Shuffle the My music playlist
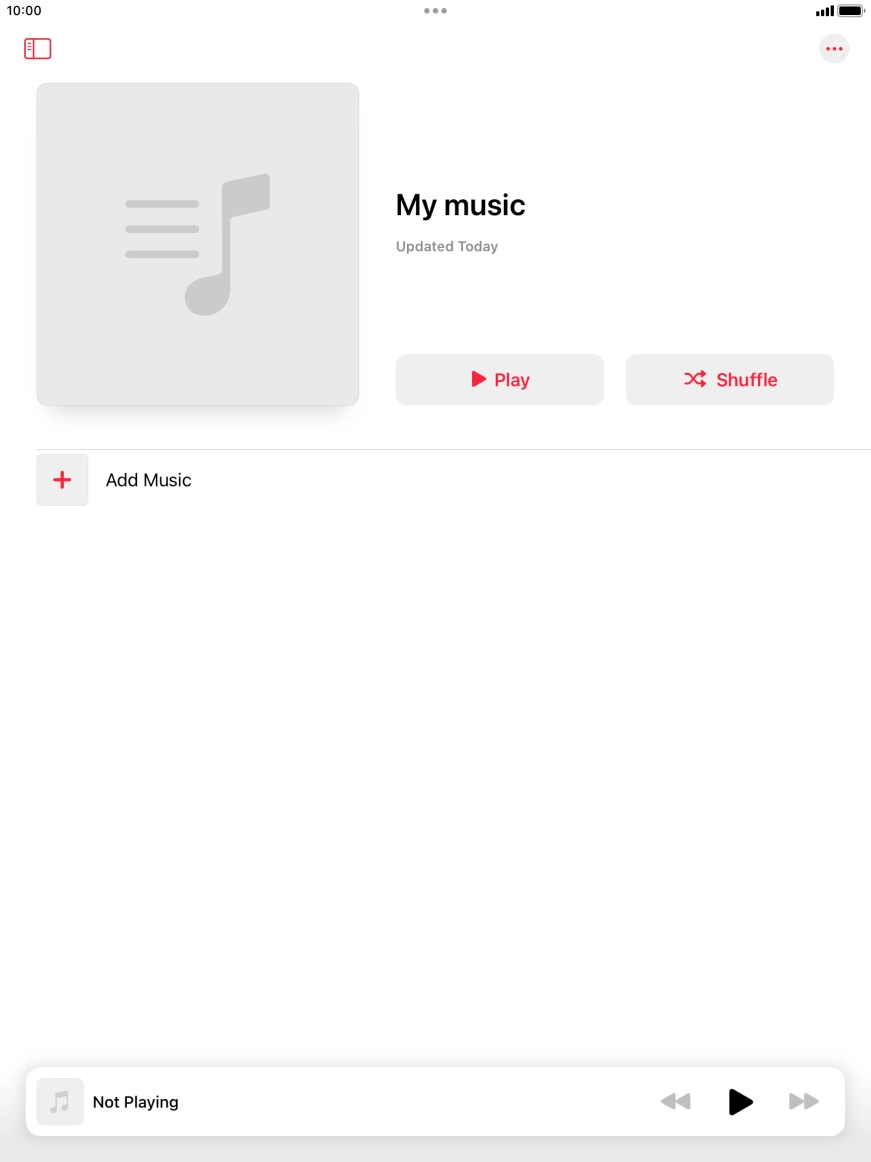The height and width of the screenshot is (1162, 871). (730, 380)
